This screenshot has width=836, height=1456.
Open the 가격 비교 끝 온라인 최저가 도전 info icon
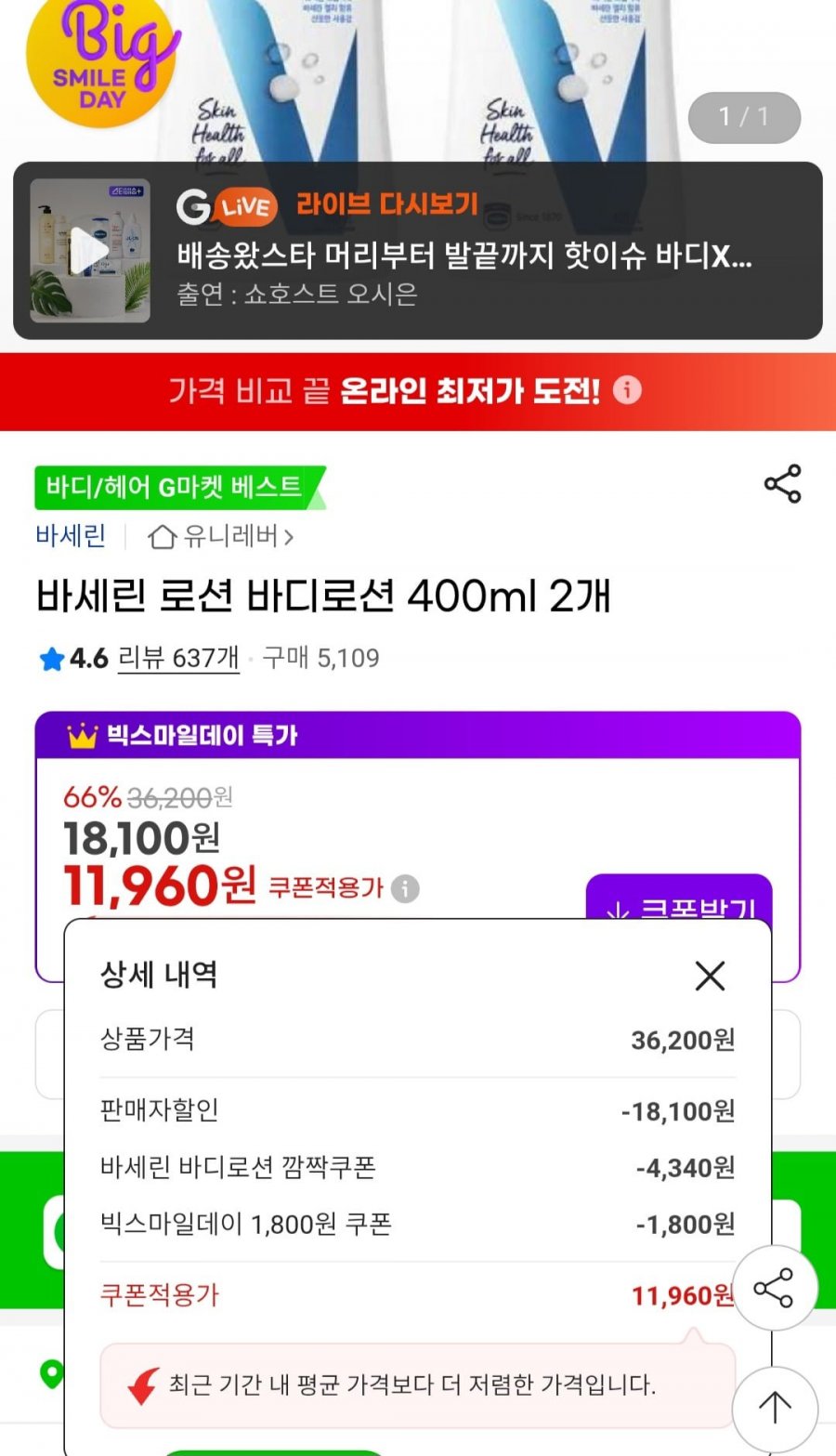[x=627, y=389]
